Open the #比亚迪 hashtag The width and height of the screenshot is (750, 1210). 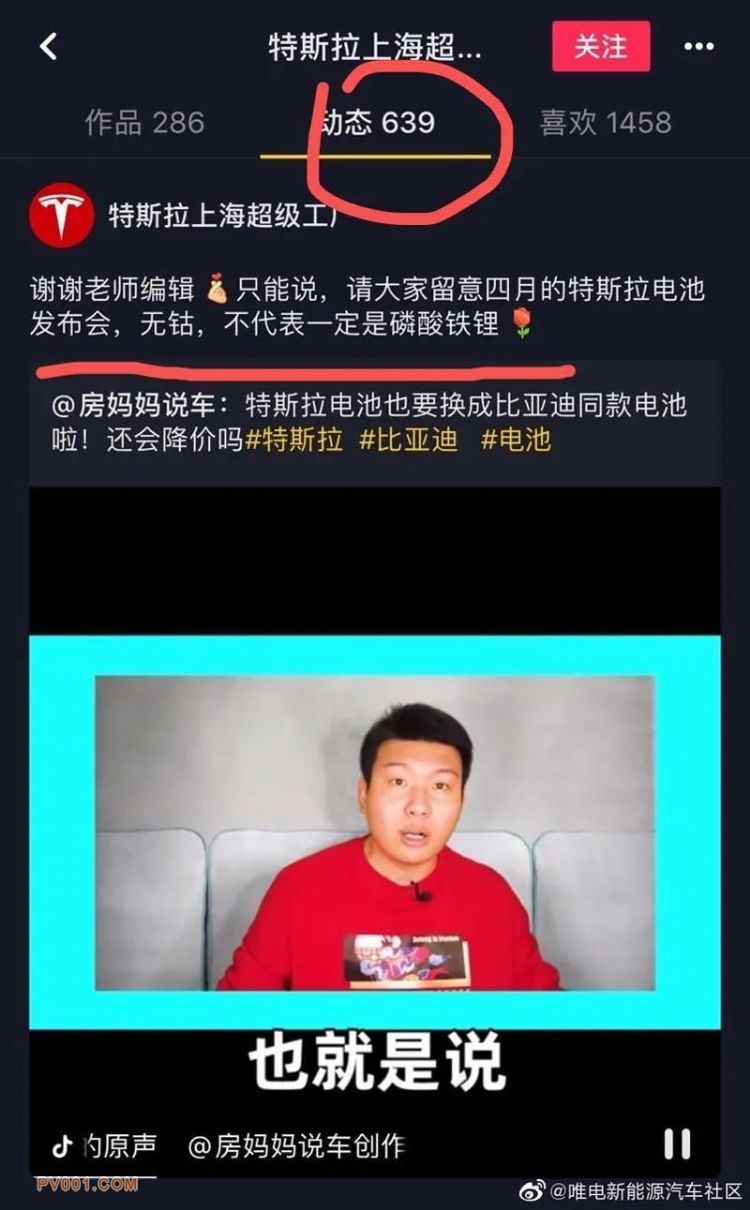point(408,439)
